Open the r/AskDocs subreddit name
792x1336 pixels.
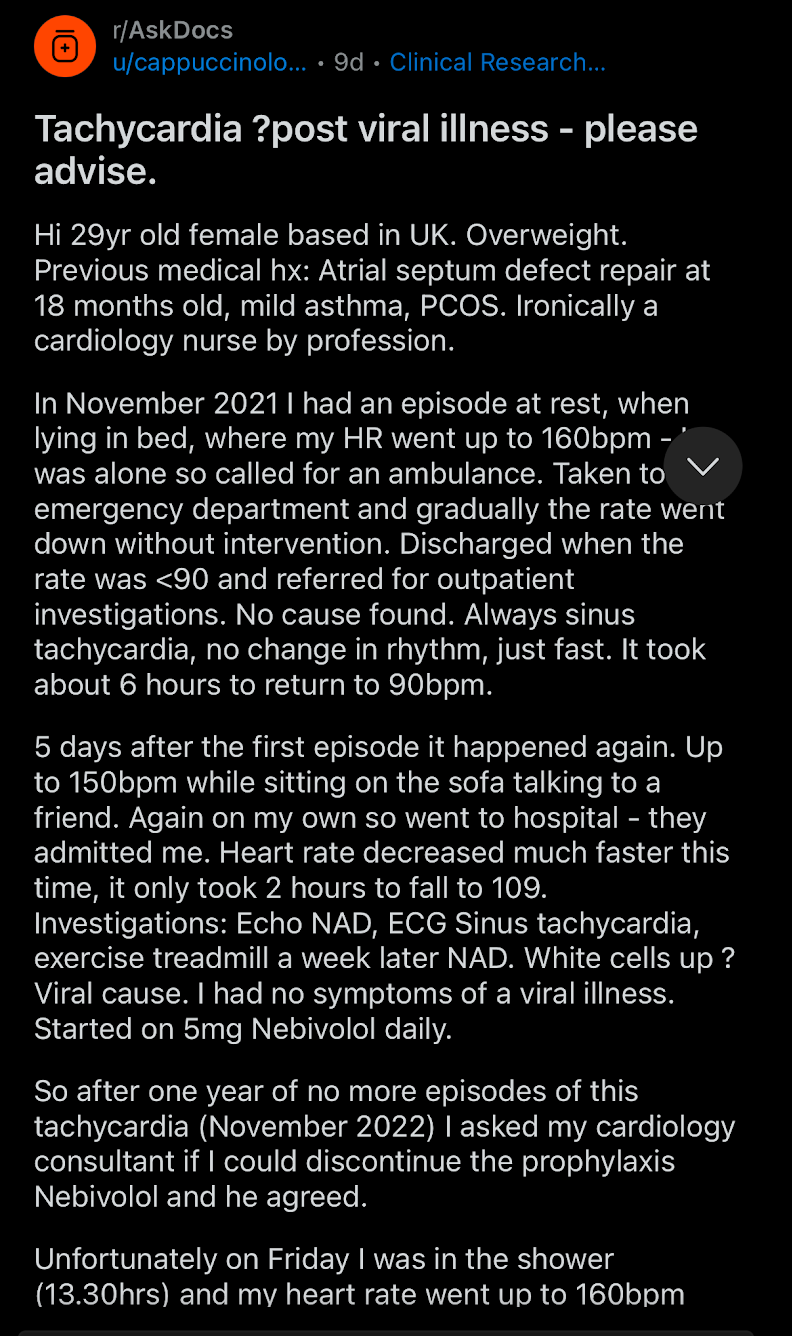[x=173, y=30]
